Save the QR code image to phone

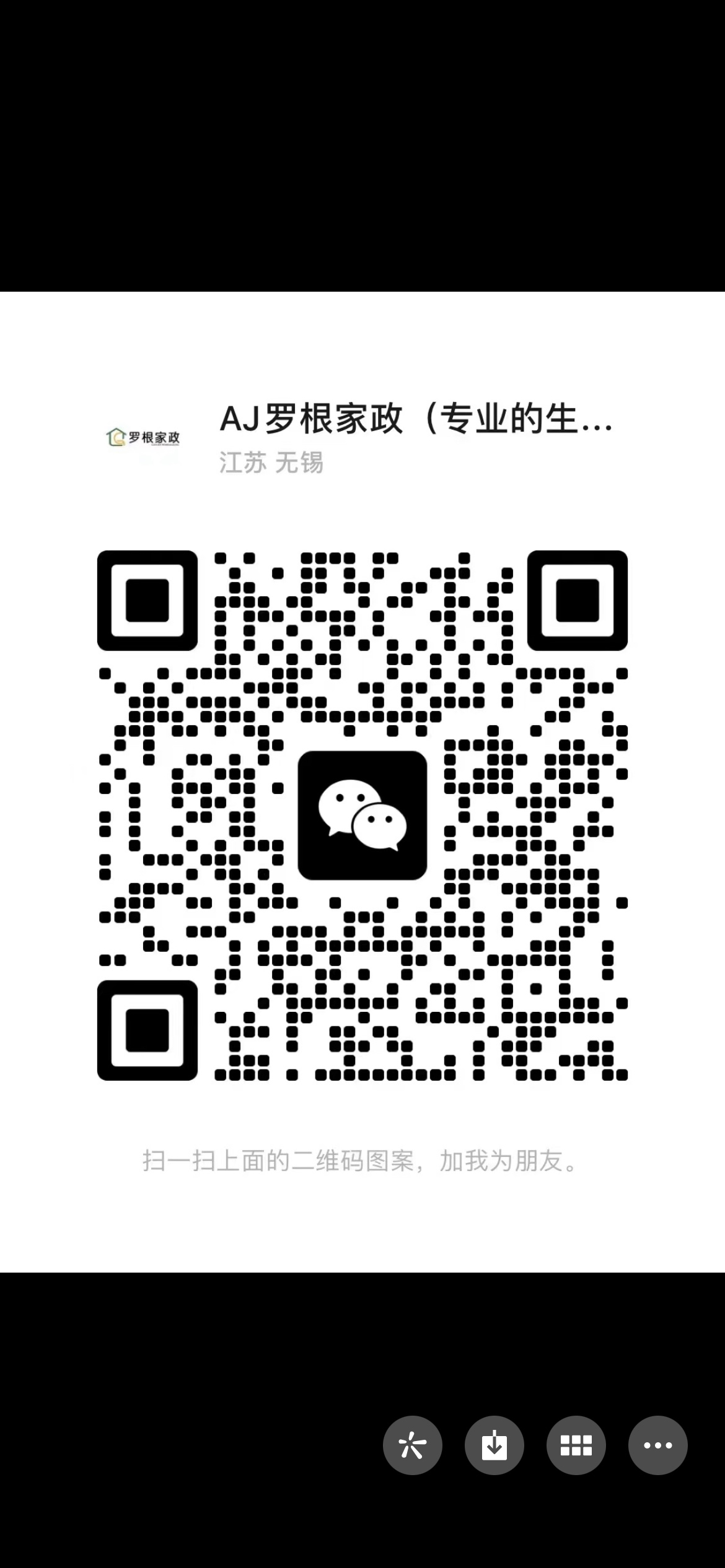(494, 1445)
